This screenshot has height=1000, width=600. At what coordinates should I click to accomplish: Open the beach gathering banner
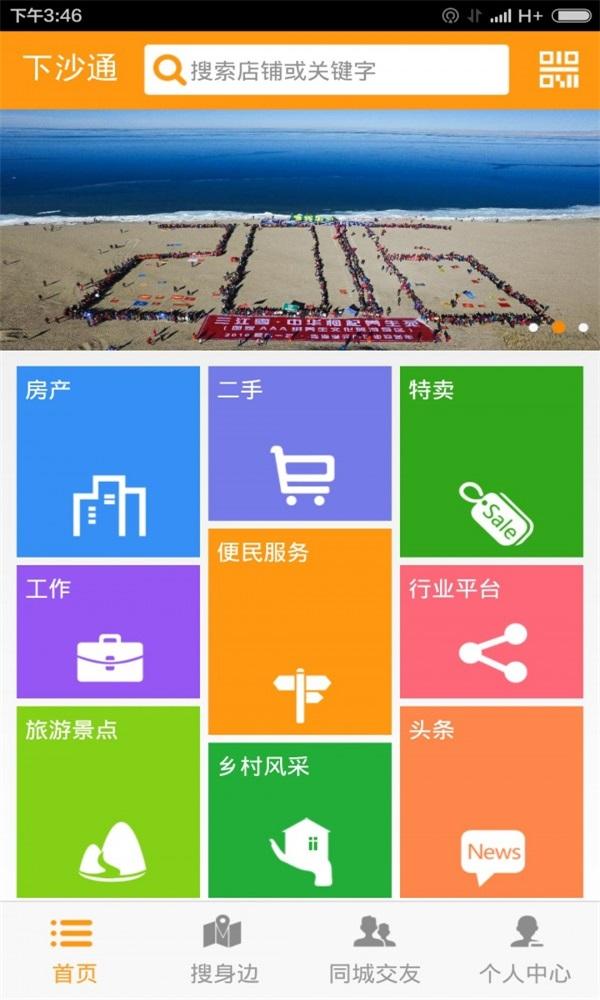[x=300, y=230]
